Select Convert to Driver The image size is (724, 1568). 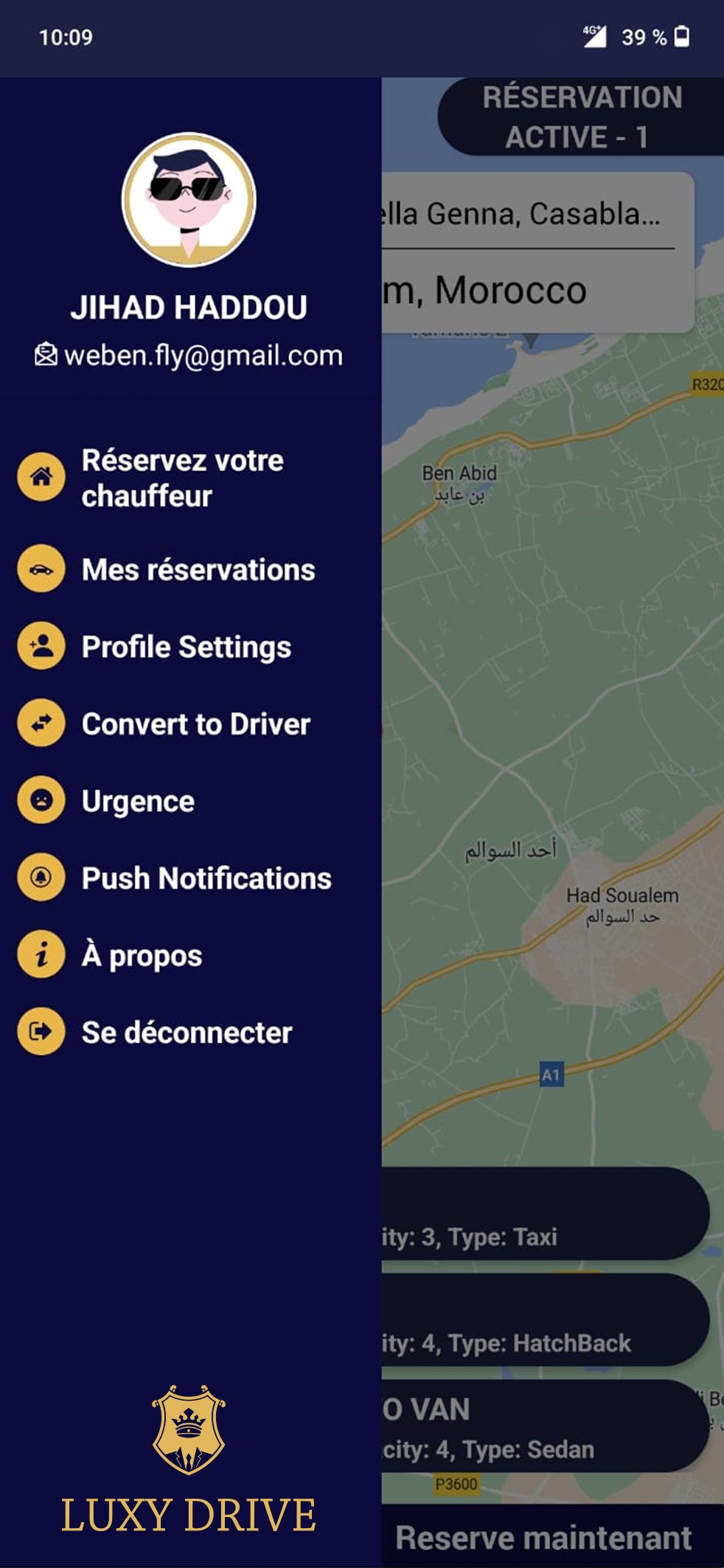point(195,724)
